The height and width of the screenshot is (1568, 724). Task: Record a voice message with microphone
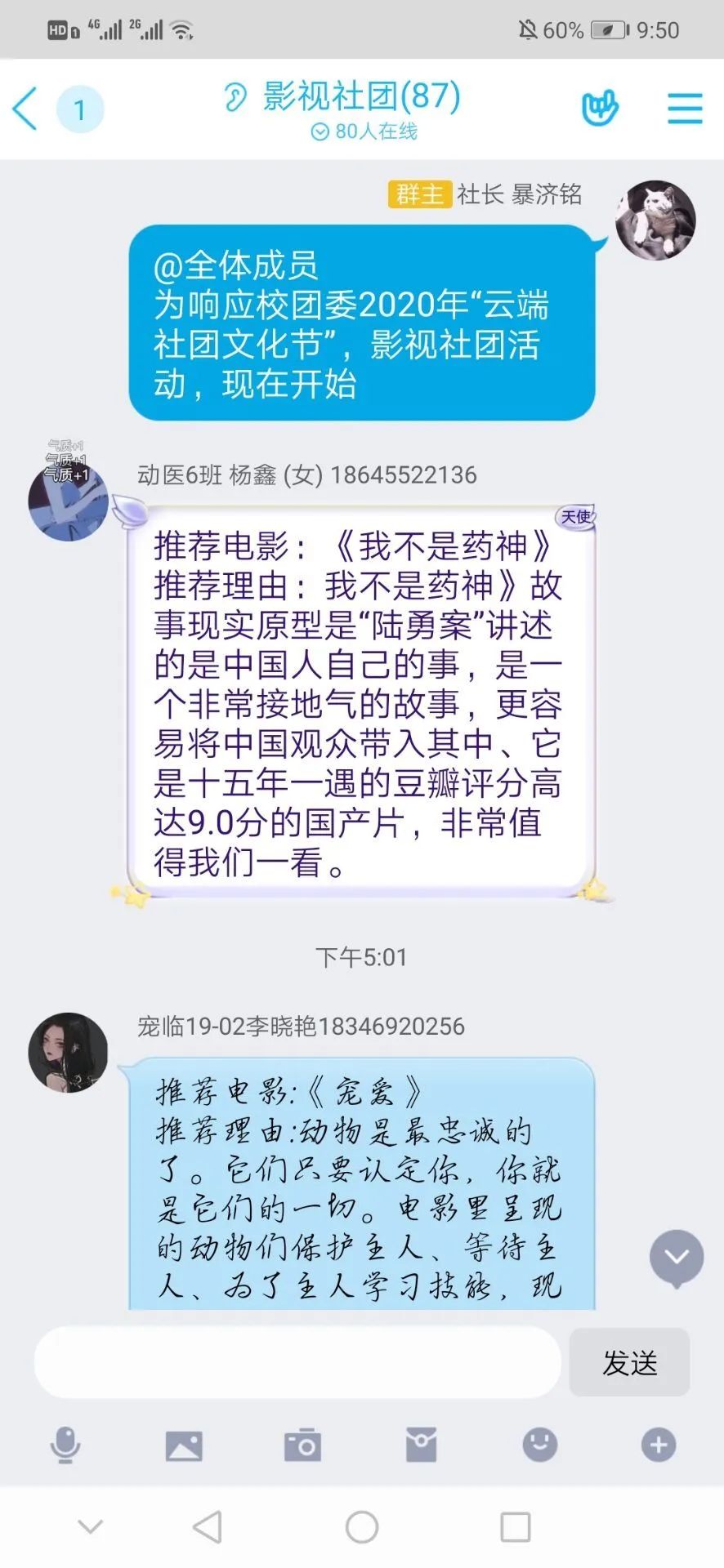[65, 1445]
